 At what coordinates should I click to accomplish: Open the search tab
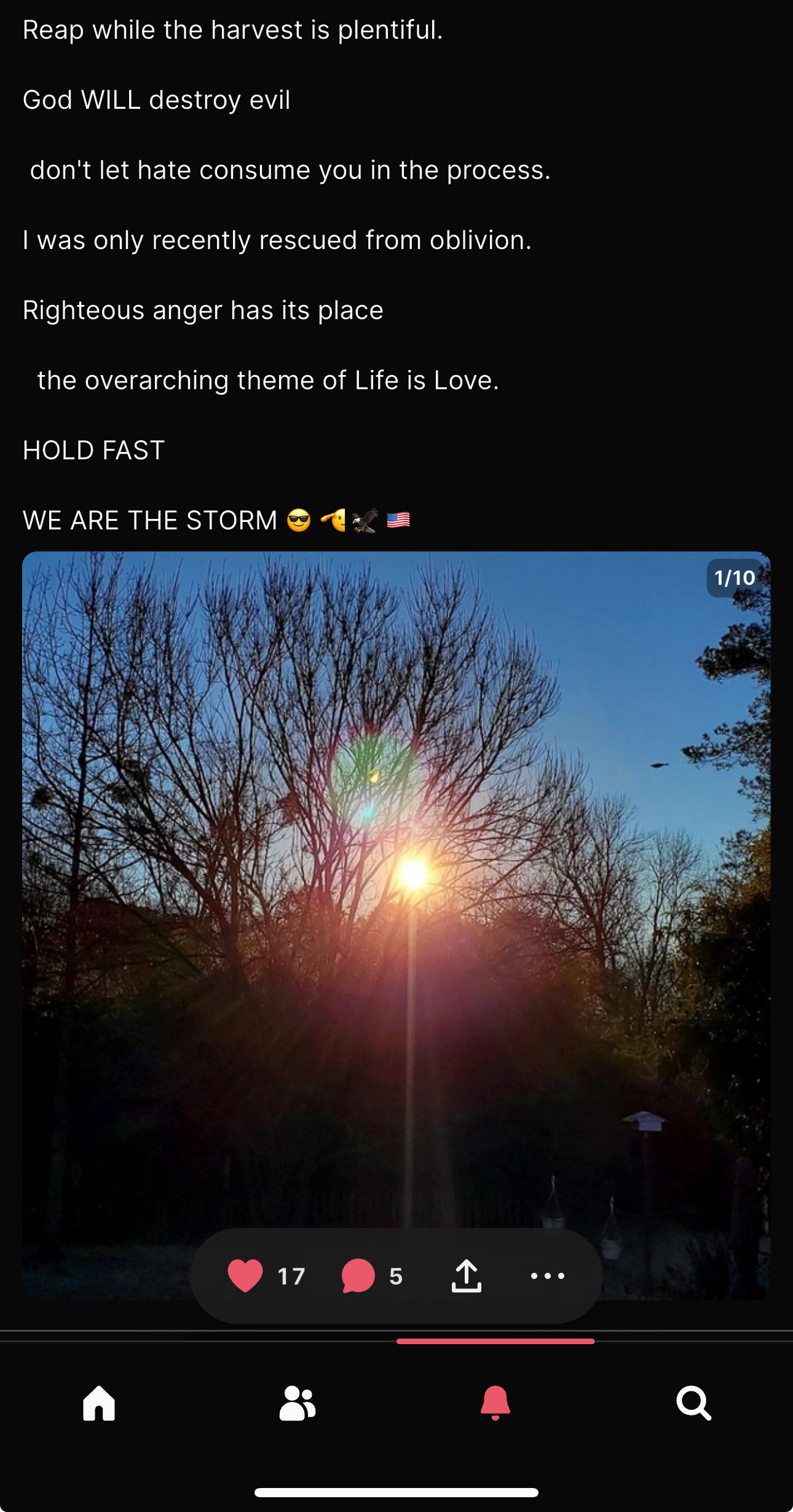click(x=694, y=1403)
